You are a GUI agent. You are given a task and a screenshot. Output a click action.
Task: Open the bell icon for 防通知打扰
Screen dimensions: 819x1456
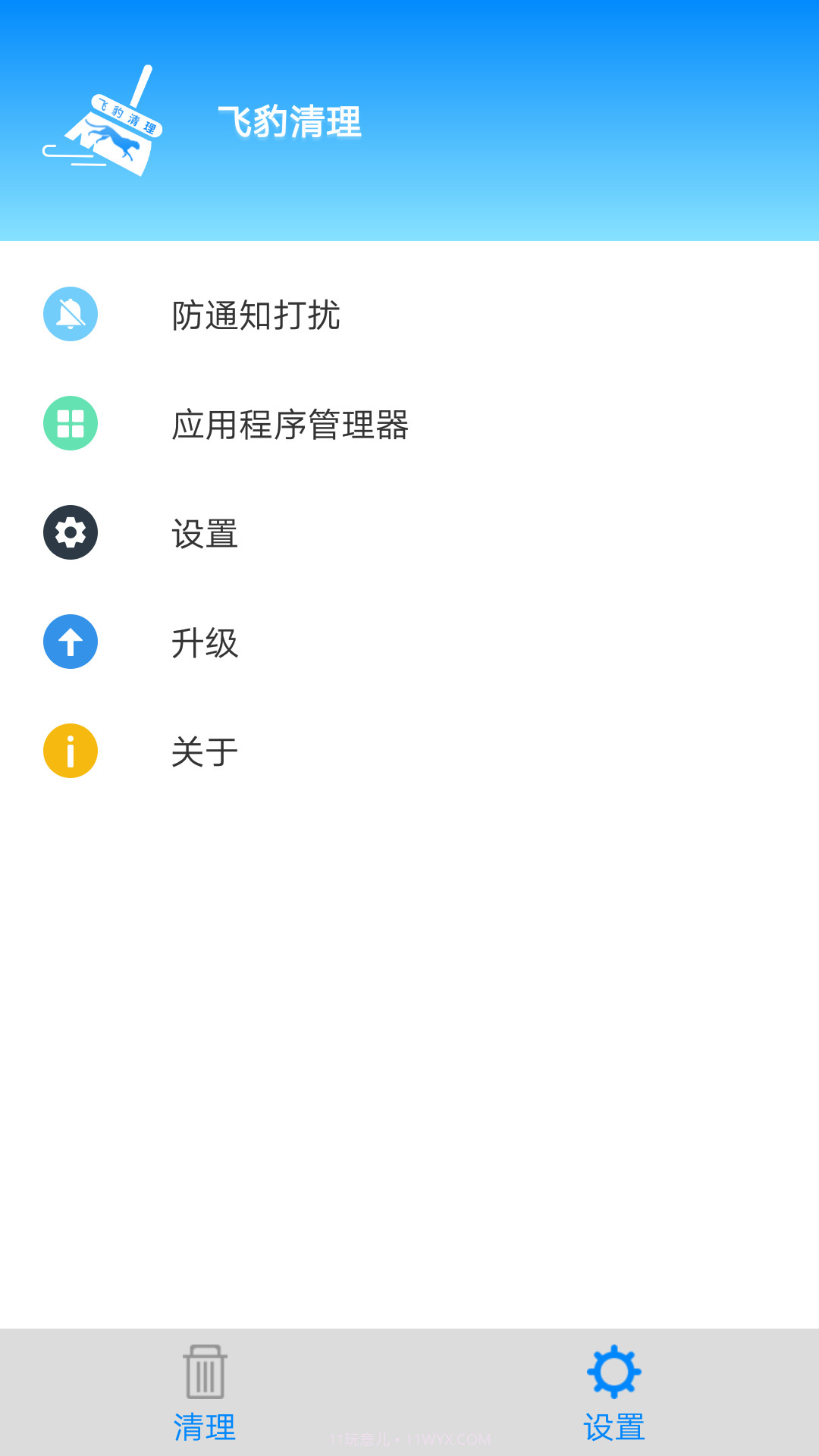click(x=71, y=313)
